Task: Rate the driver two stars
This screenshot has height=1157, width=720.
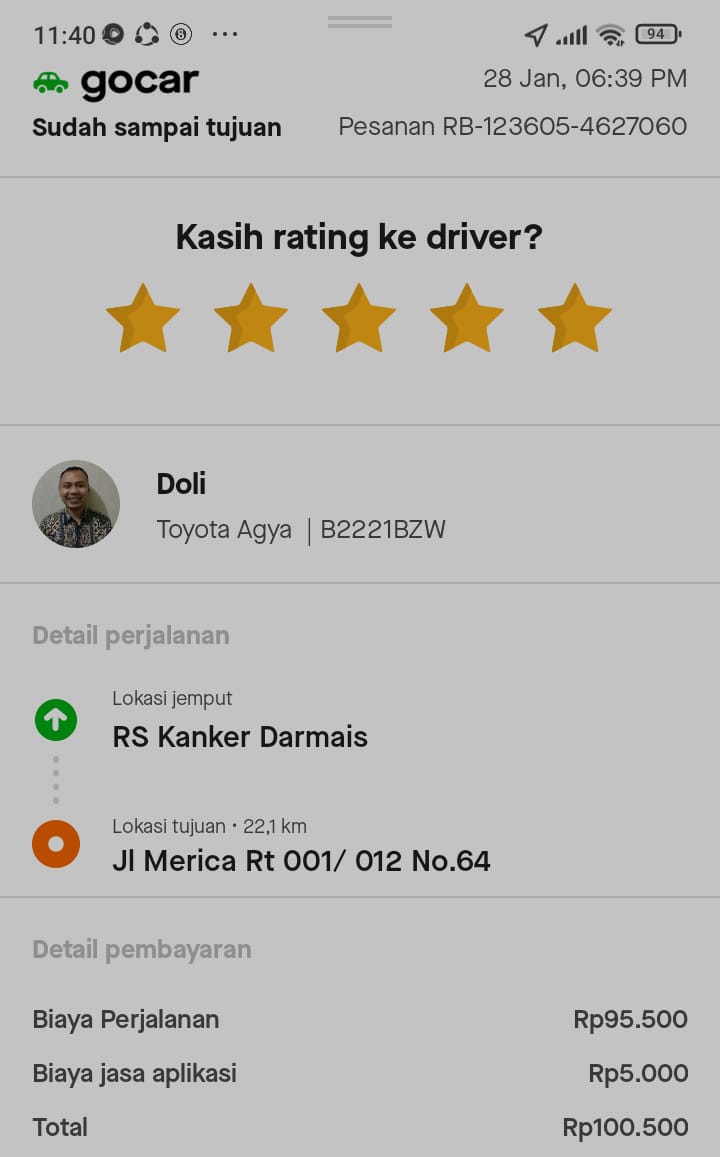Action: coord(251,319)
